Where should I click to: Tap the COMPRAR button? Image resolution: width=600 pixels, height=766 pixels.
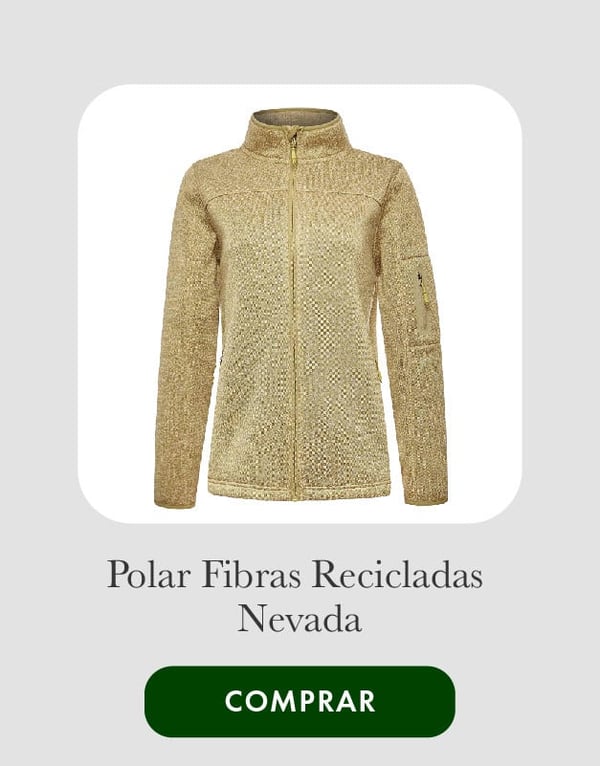click(300, 701)
